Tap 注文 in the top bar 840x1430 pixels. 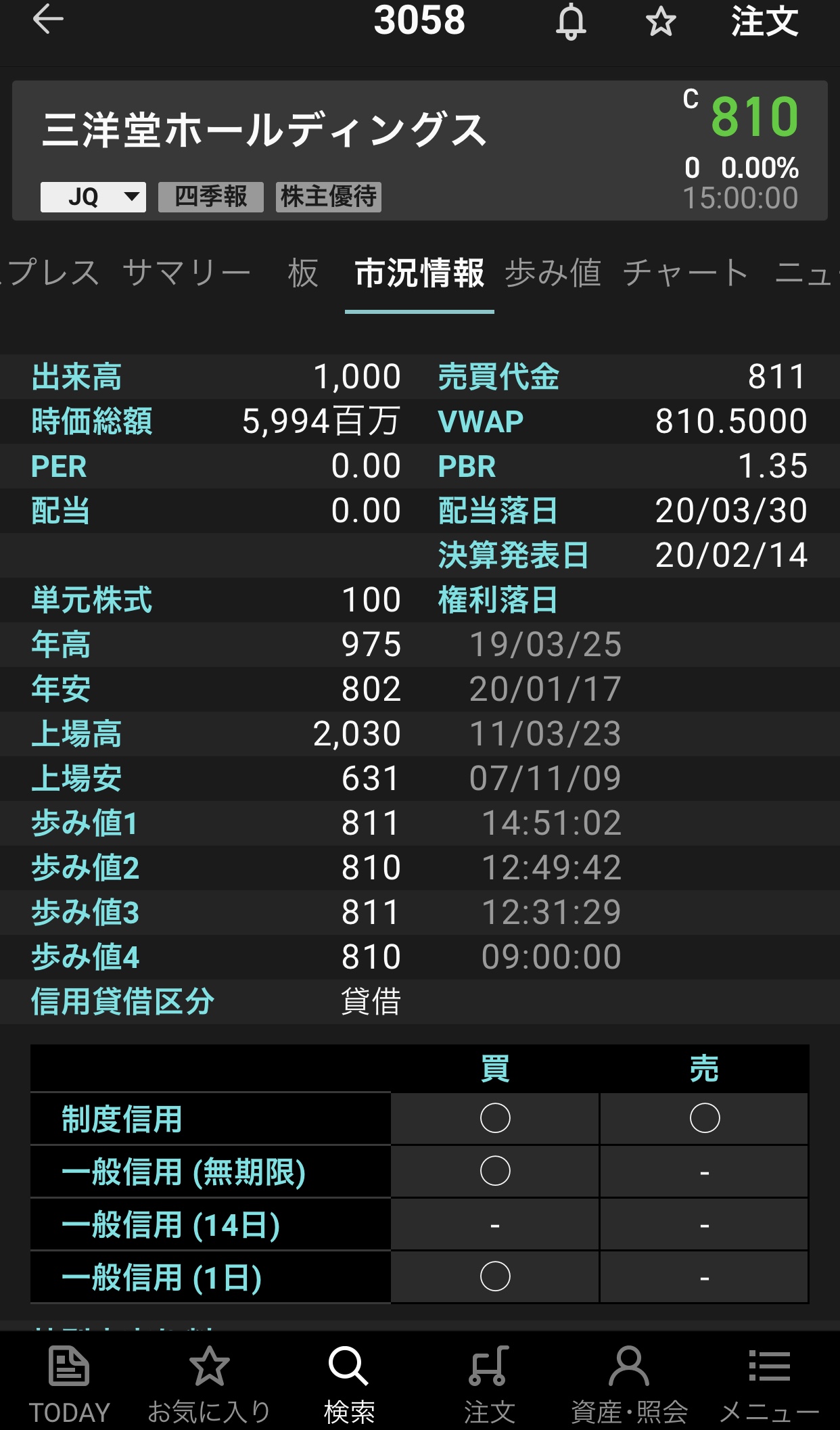click(764, 22)
